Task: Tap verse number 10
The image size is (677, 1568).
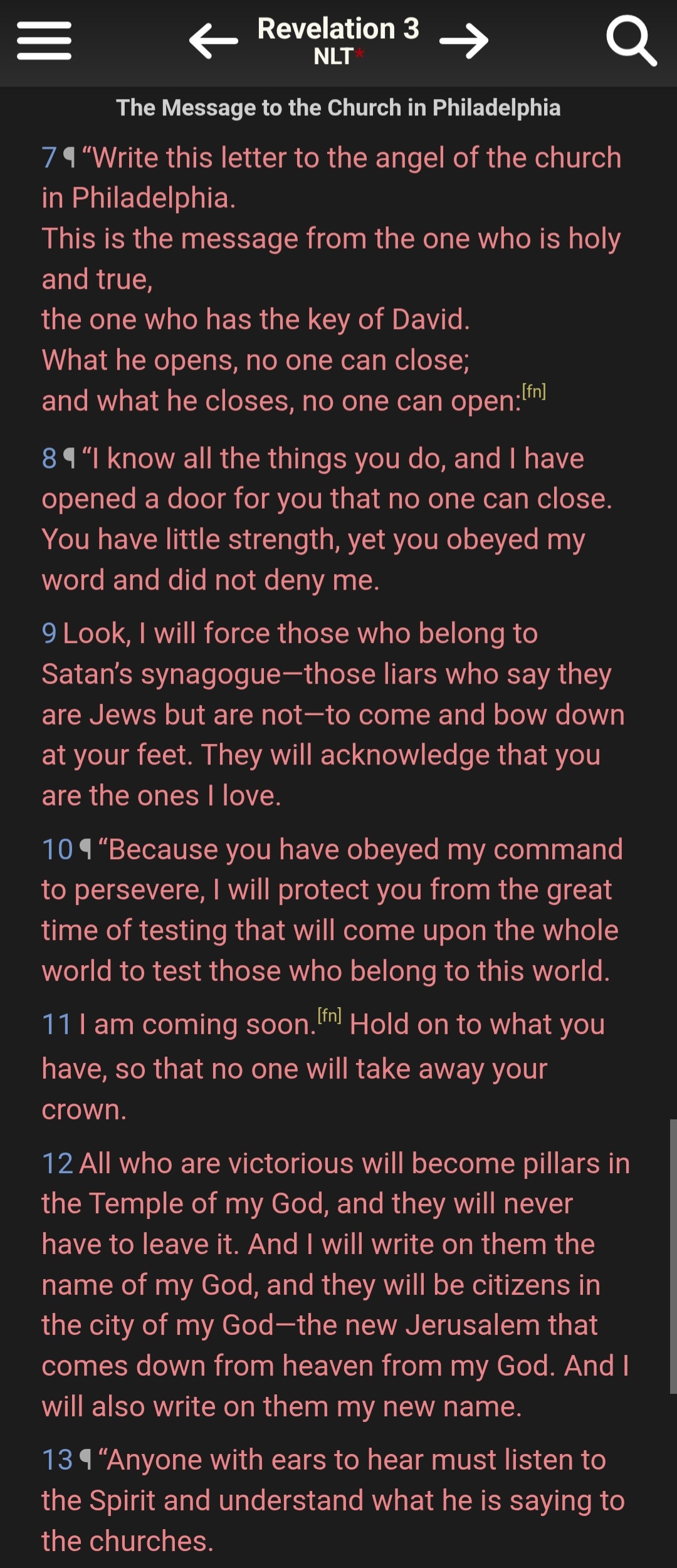Action: (x=57, y=850)
